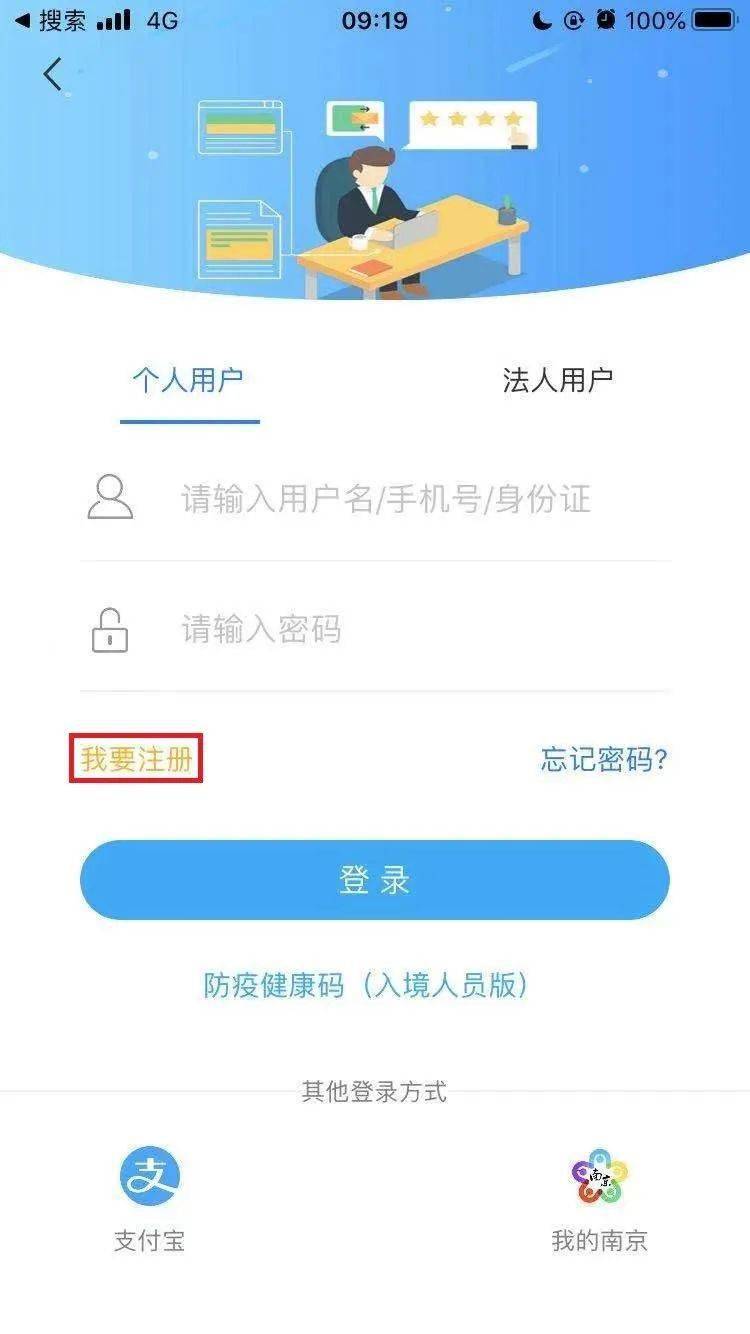Tap the back arrow at top left
Screen dimensions: 750x1334
point(52,73)
